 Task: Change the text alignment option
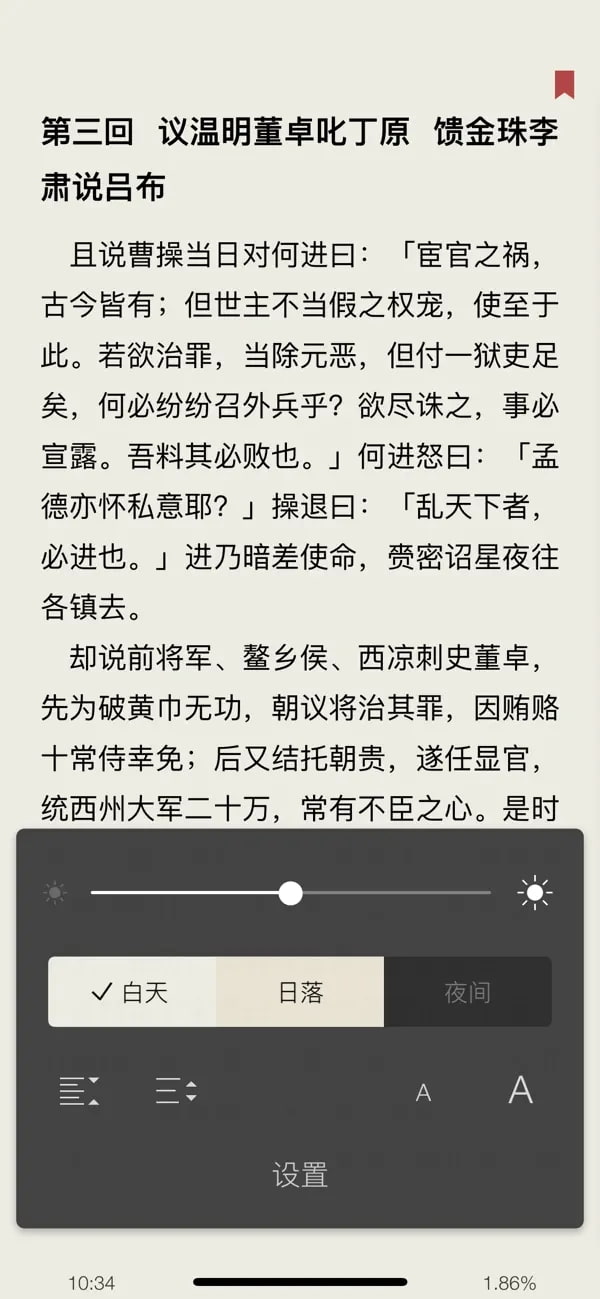pos(79,1091)
